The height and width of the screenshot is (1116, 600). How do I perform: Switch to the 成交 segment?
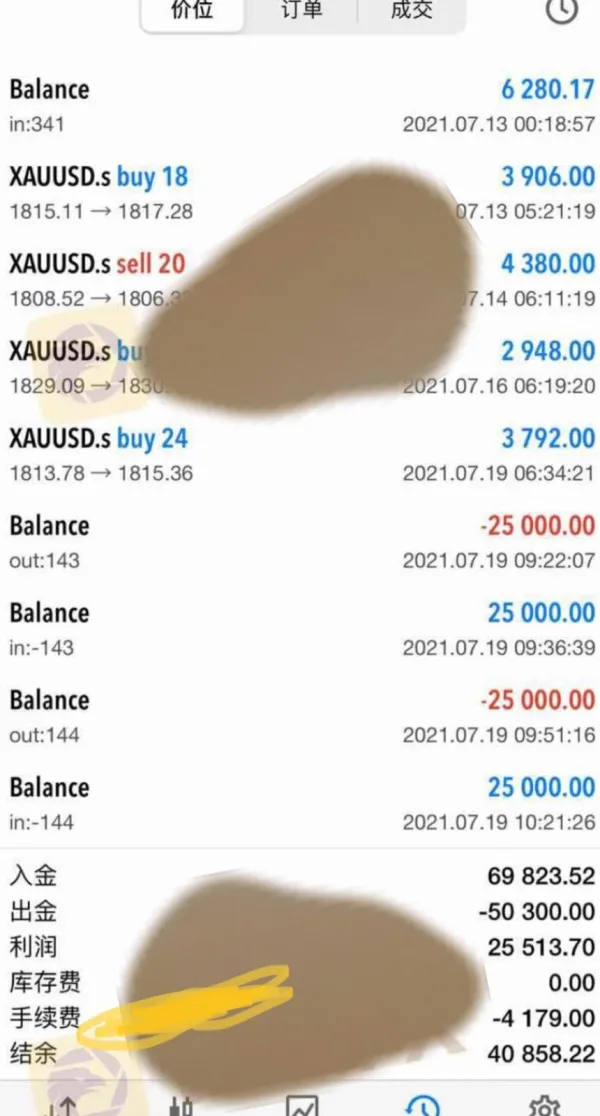pyautogui.click(x=411, y=13)
